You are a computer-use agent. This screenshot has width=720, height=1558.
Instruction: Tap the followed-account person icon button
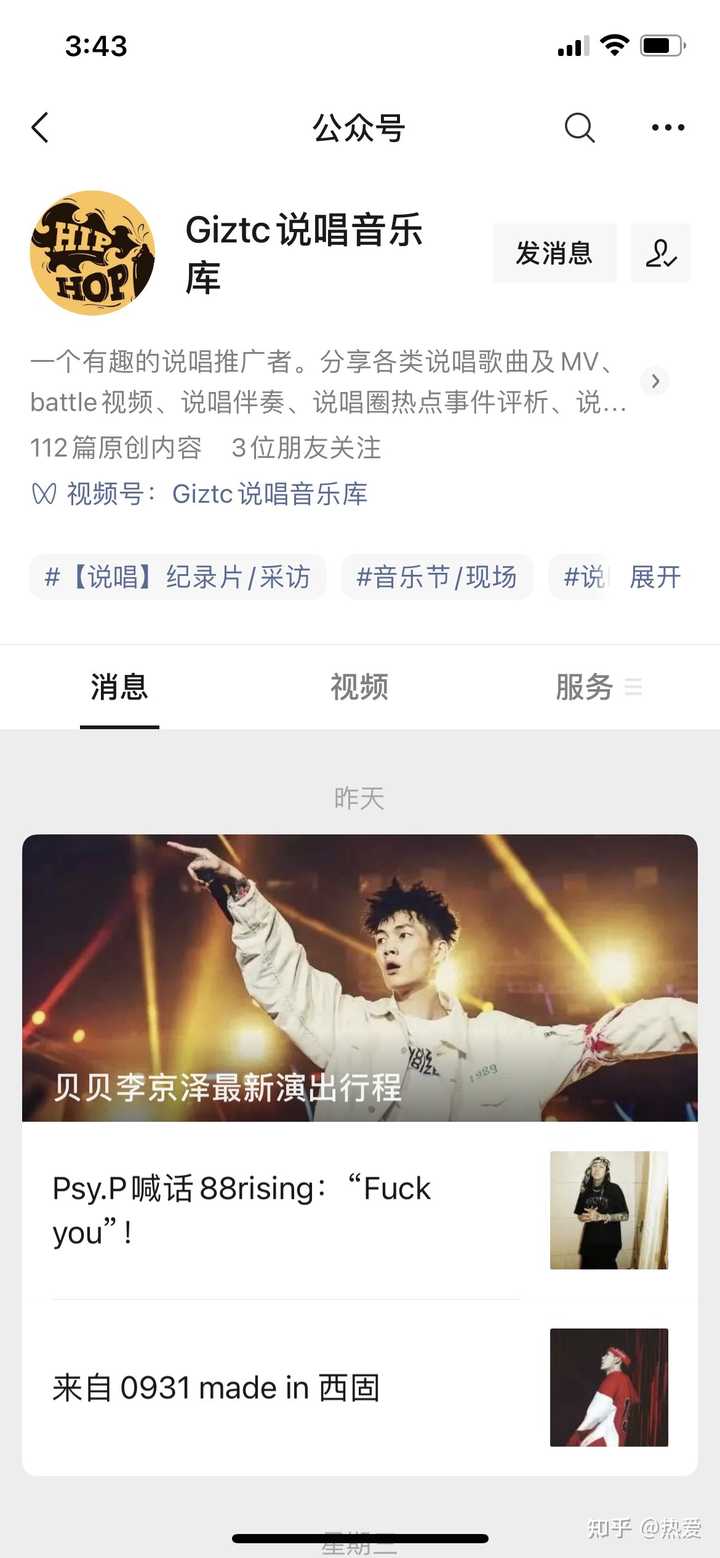(661, 253)
